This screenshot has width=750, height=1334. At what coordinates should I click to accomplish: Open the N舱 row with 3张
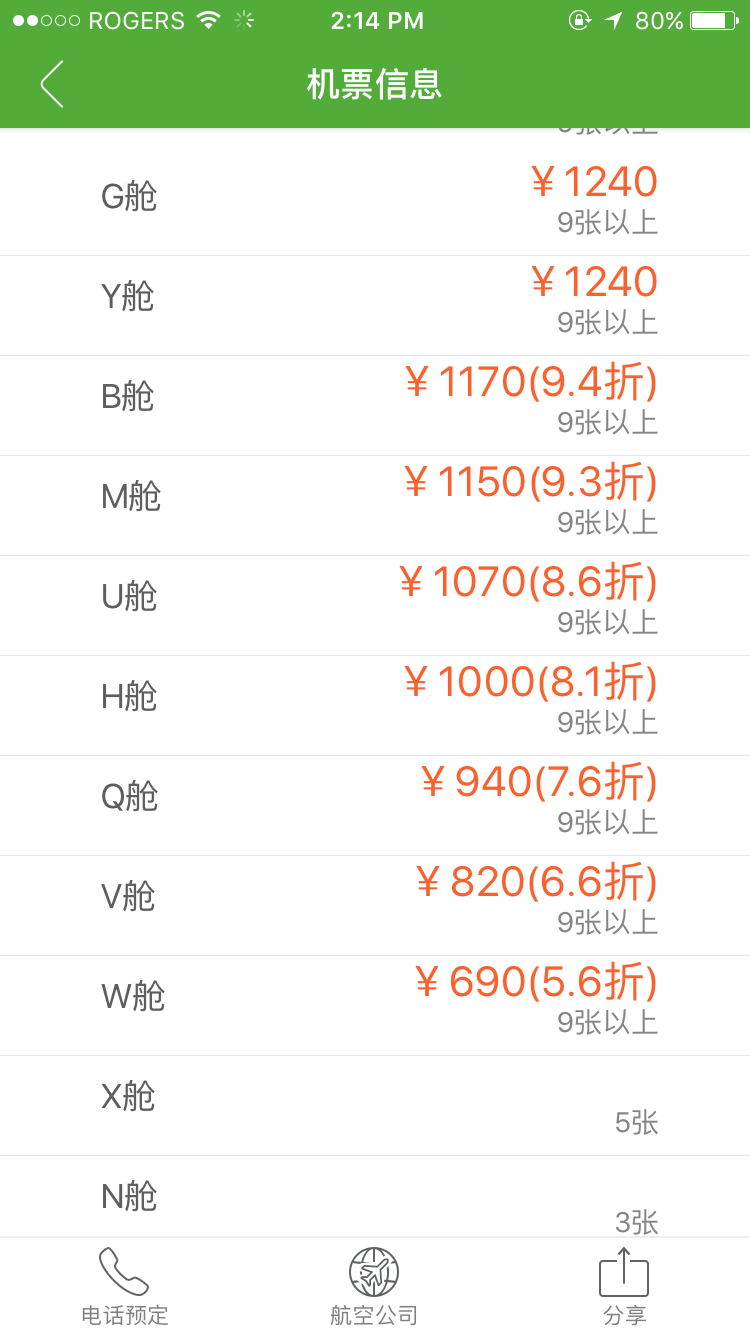pos(375,1197)
